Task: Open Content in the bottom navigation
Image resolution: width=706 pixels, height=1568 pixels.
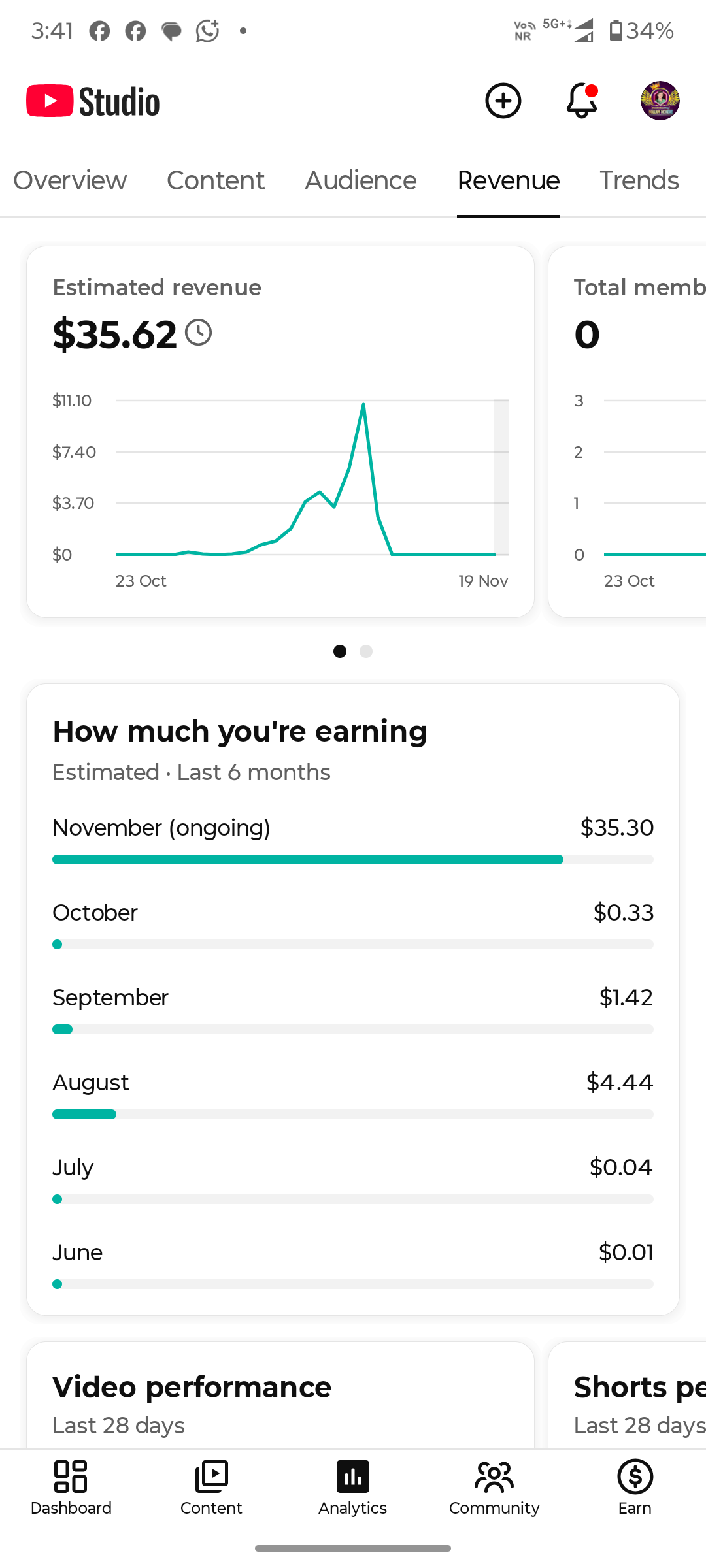Action: pos(211,1487)
